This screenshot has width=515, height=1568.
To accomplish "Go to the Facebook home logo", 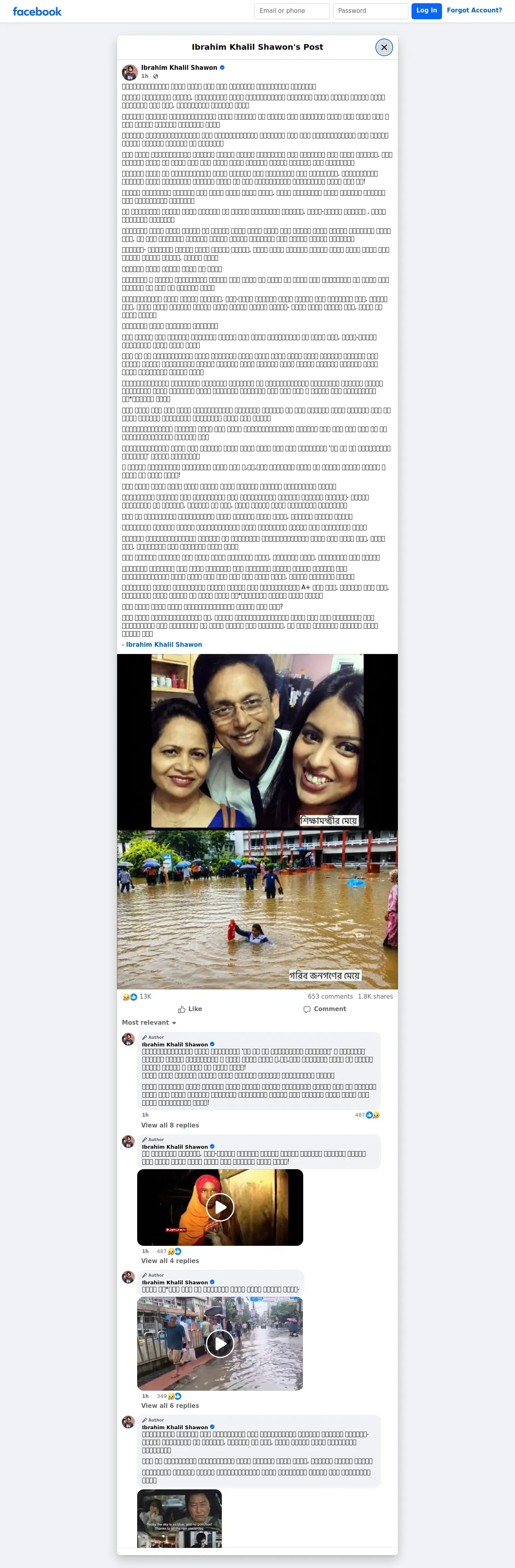I will pos(37,12).
